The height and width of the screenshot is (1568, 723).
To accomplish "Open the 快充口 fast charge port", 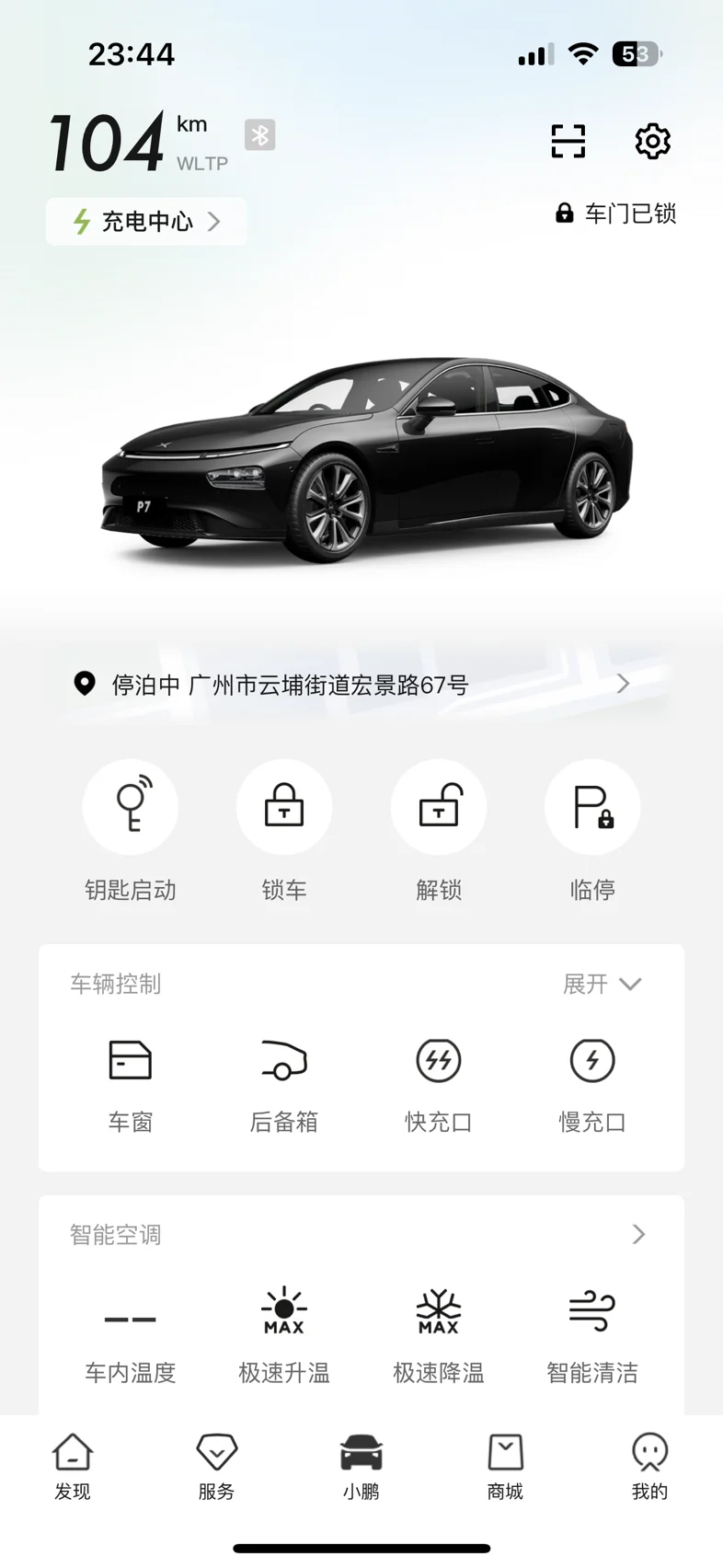I will click(x=439, y=1086).
